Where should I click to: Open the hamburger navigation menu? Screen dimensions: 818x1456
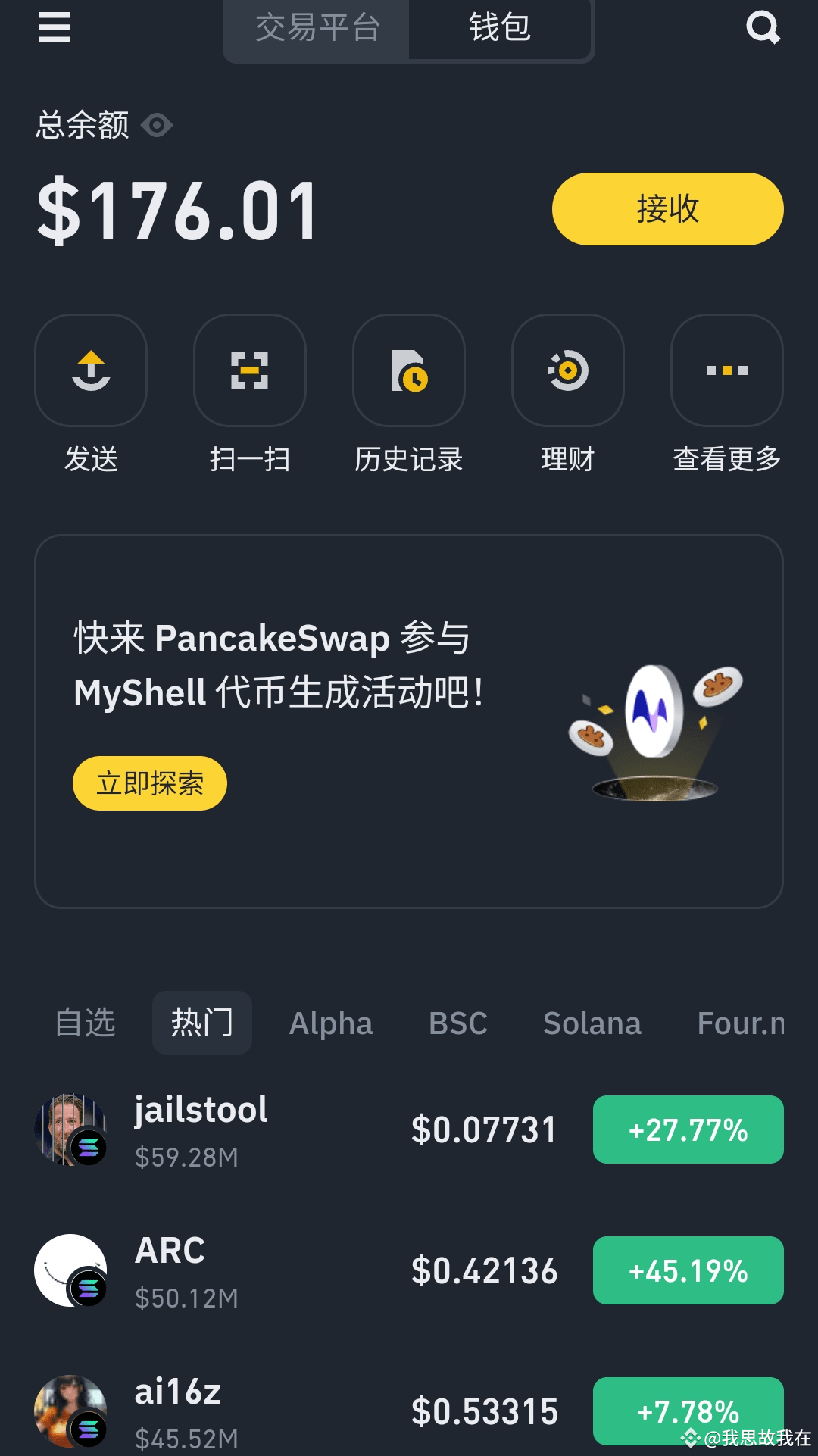(x=53, y=29)
